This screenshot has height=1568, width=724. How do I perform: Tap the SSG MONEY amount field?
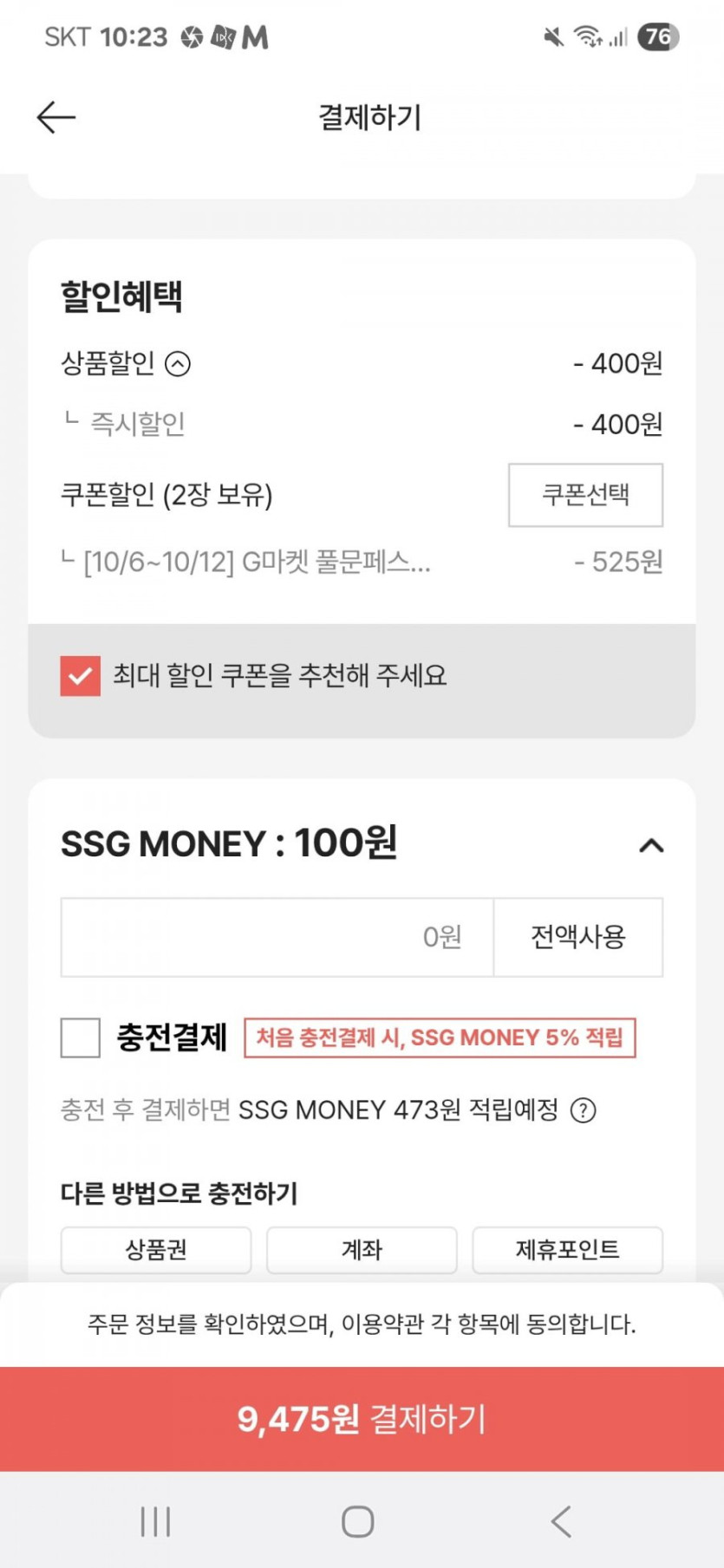point(277,937)
